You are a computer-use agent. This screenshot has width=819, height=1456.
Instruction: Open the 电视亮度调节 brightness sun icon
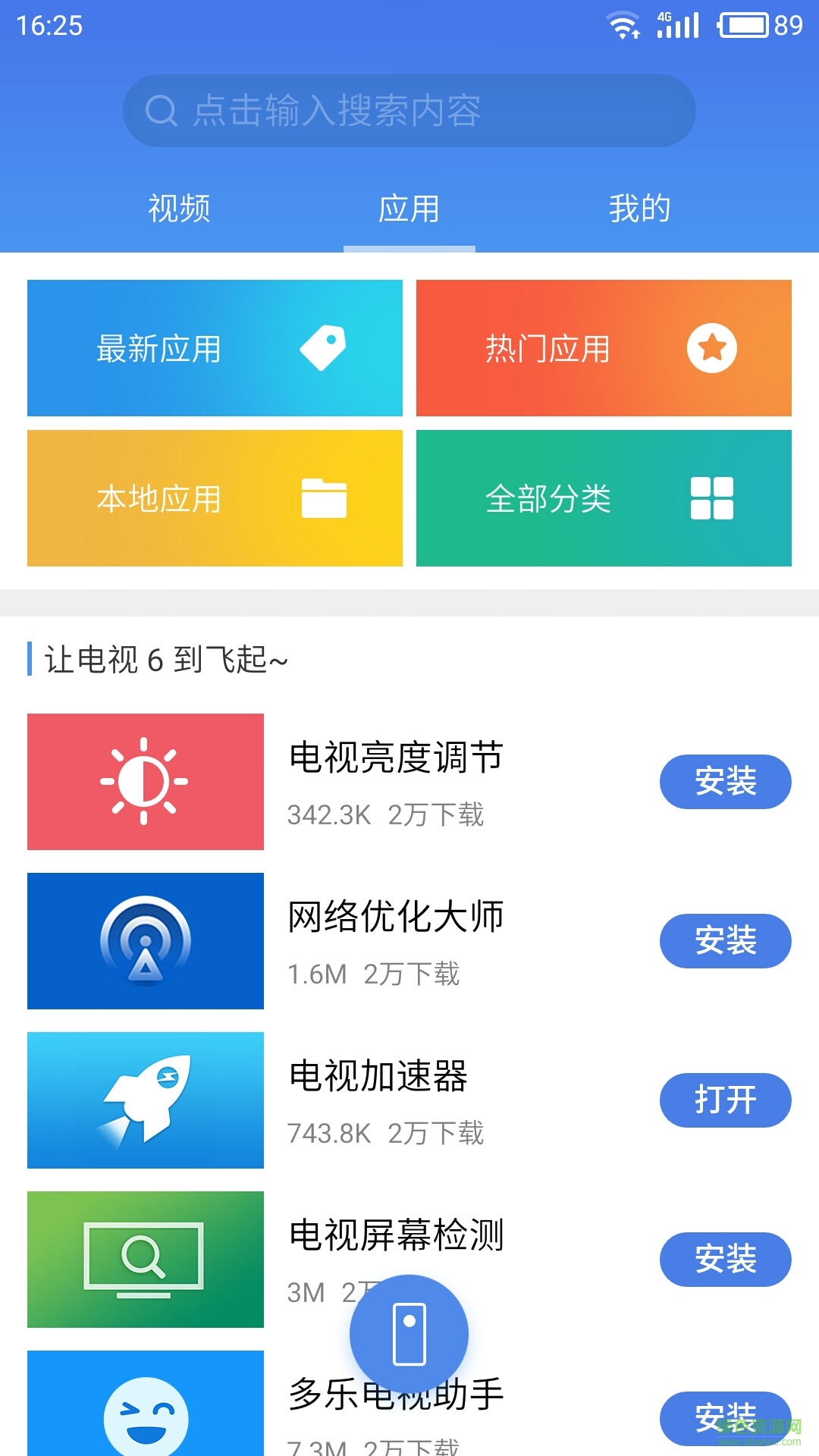(145, 781)
